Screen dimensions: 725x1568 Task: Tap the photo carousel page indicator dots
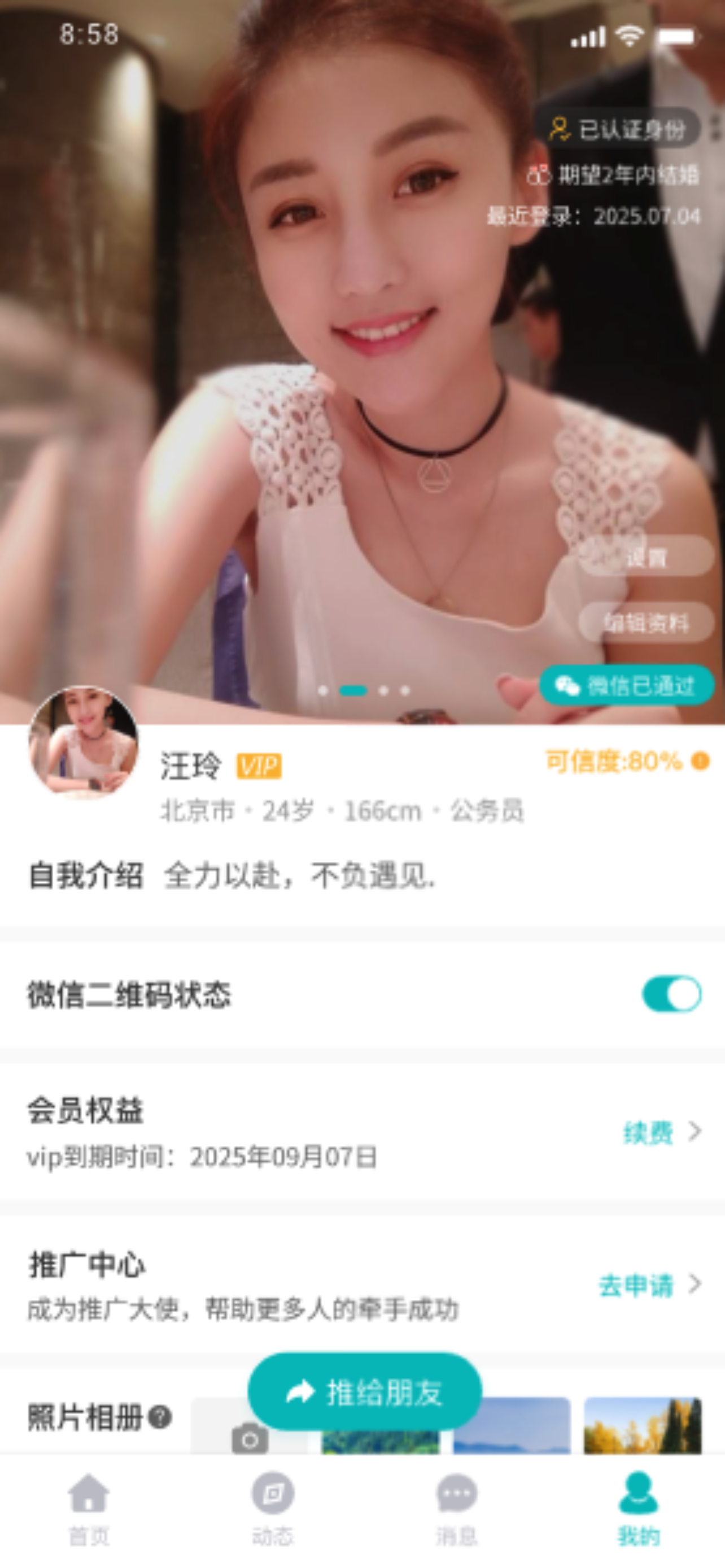pyautogui.click(x=364, y=690)
